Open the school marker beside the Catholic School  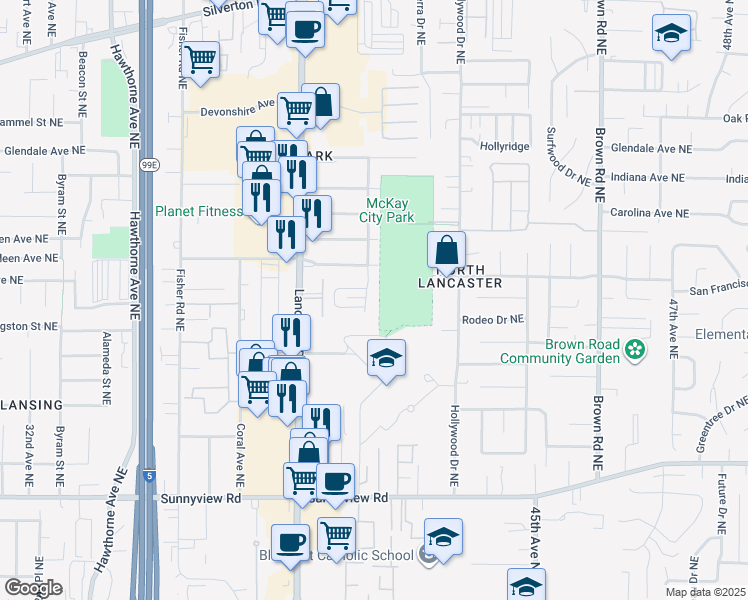pos(443,536)
